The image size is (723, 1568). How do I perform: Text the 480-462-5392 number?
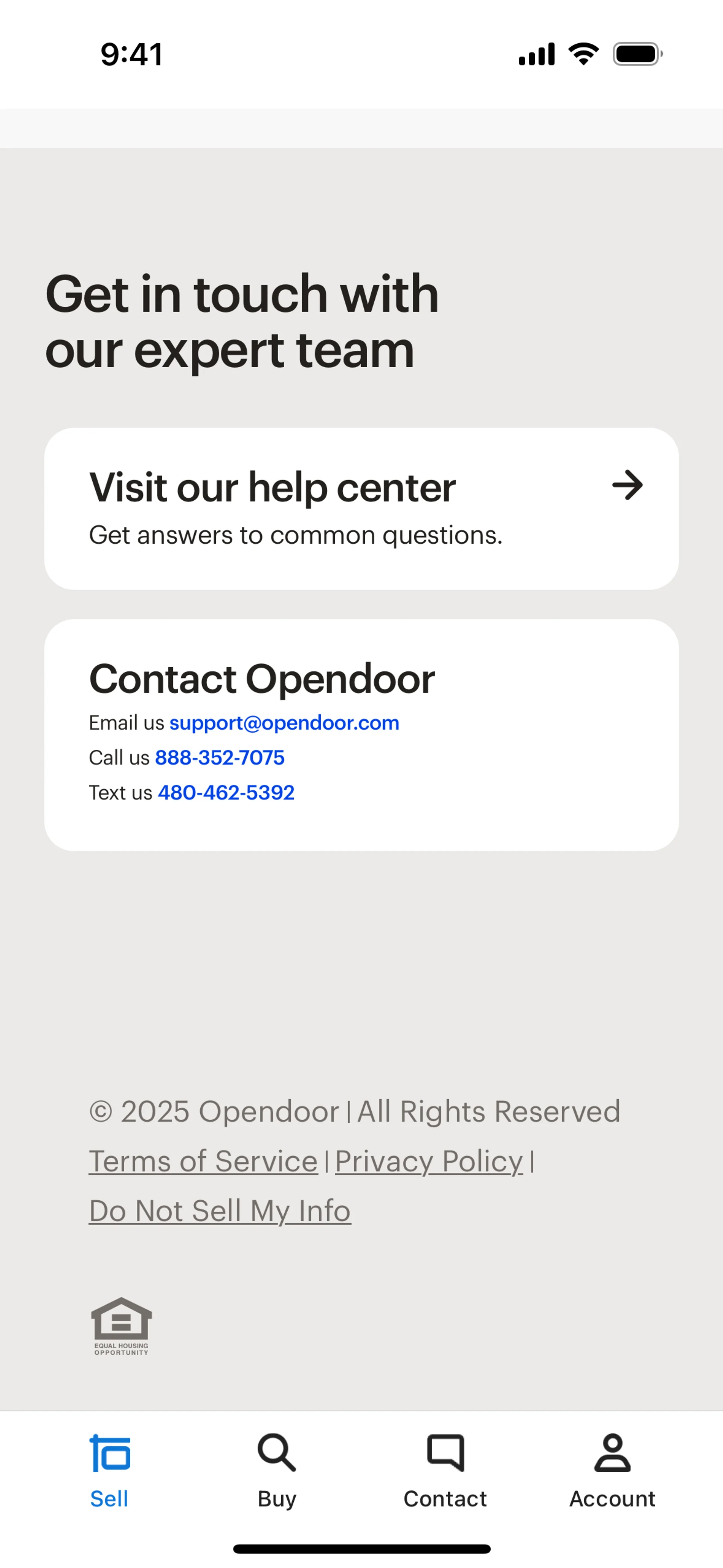click(x=226, y=793)
